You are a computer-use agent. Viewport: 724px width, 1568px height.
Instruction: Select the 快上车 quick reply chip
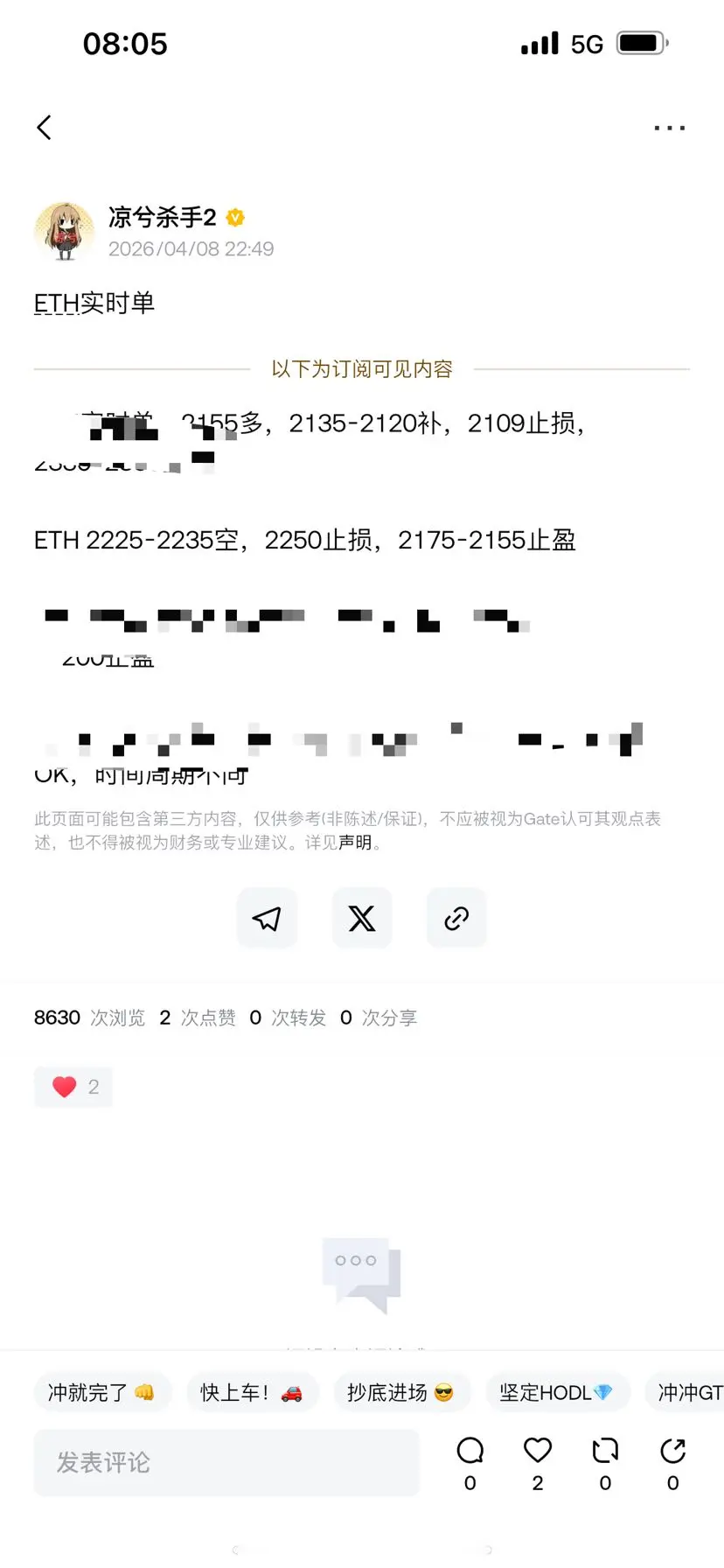pos(252,1392)
